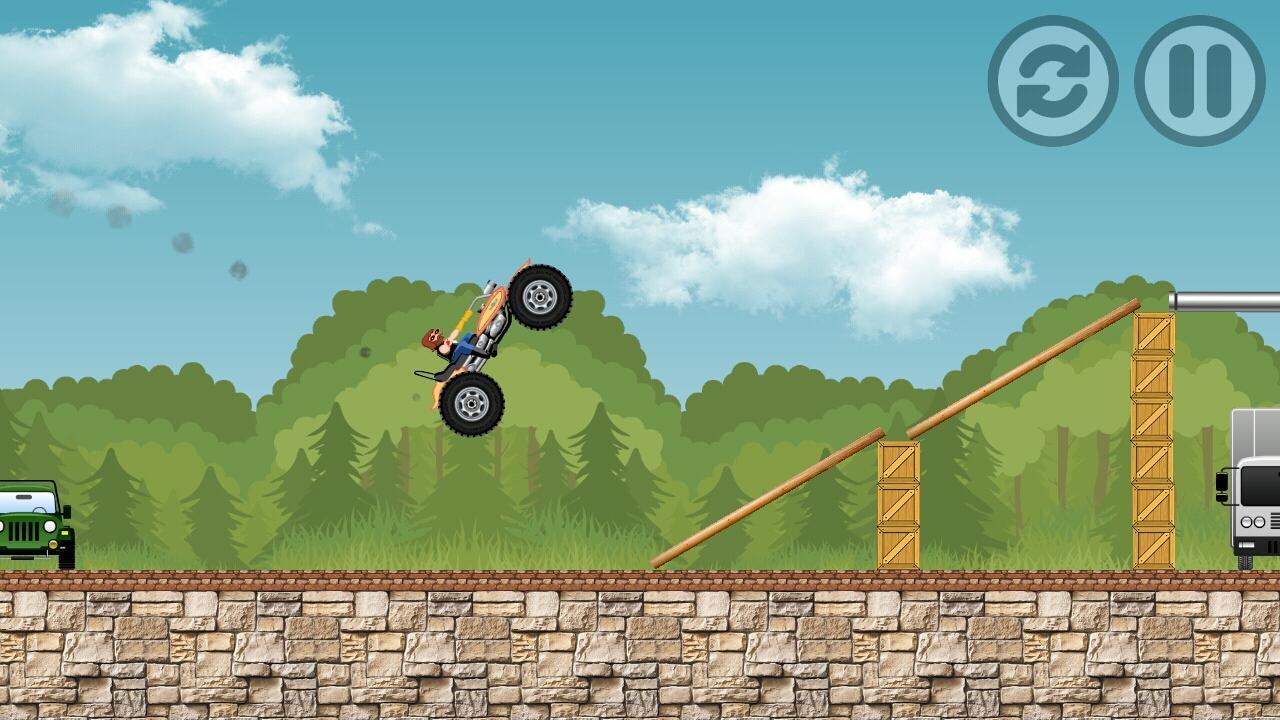Pause the game
Image resolution: width=1280 pixels, height=720 pixels.
click(x=1200, y=81)
